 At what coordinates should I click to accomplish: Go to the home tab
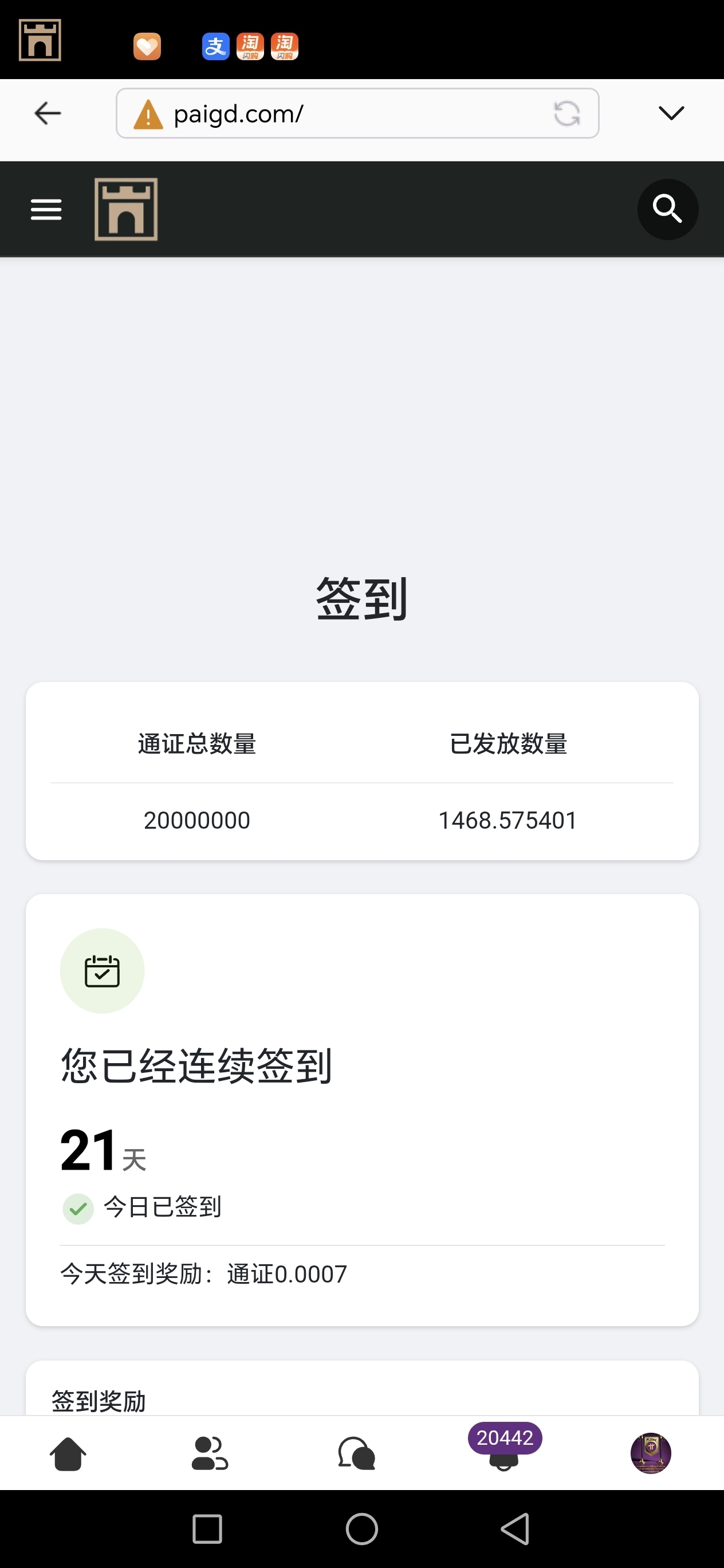pos(68,1453)
